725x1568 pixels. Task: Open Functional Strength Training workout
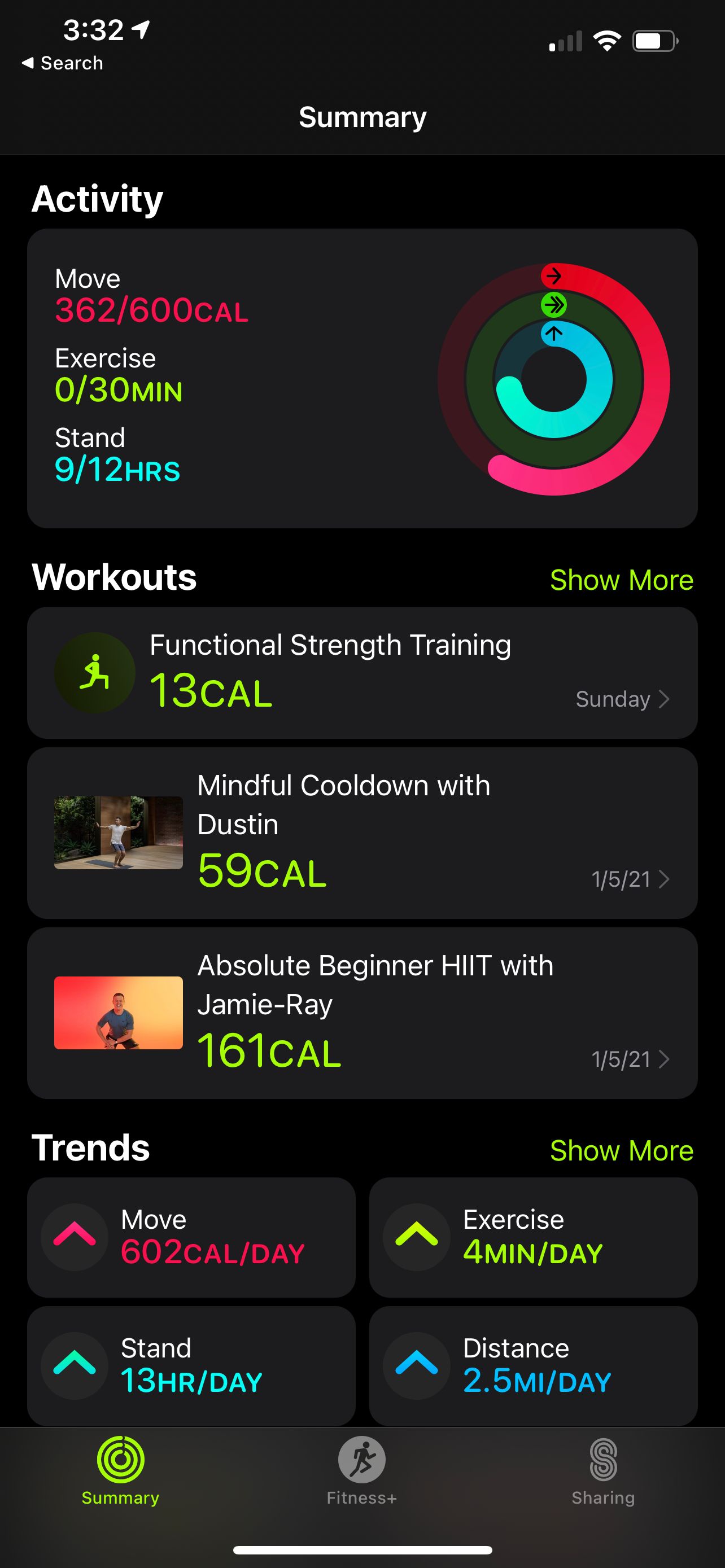[362, 672]
